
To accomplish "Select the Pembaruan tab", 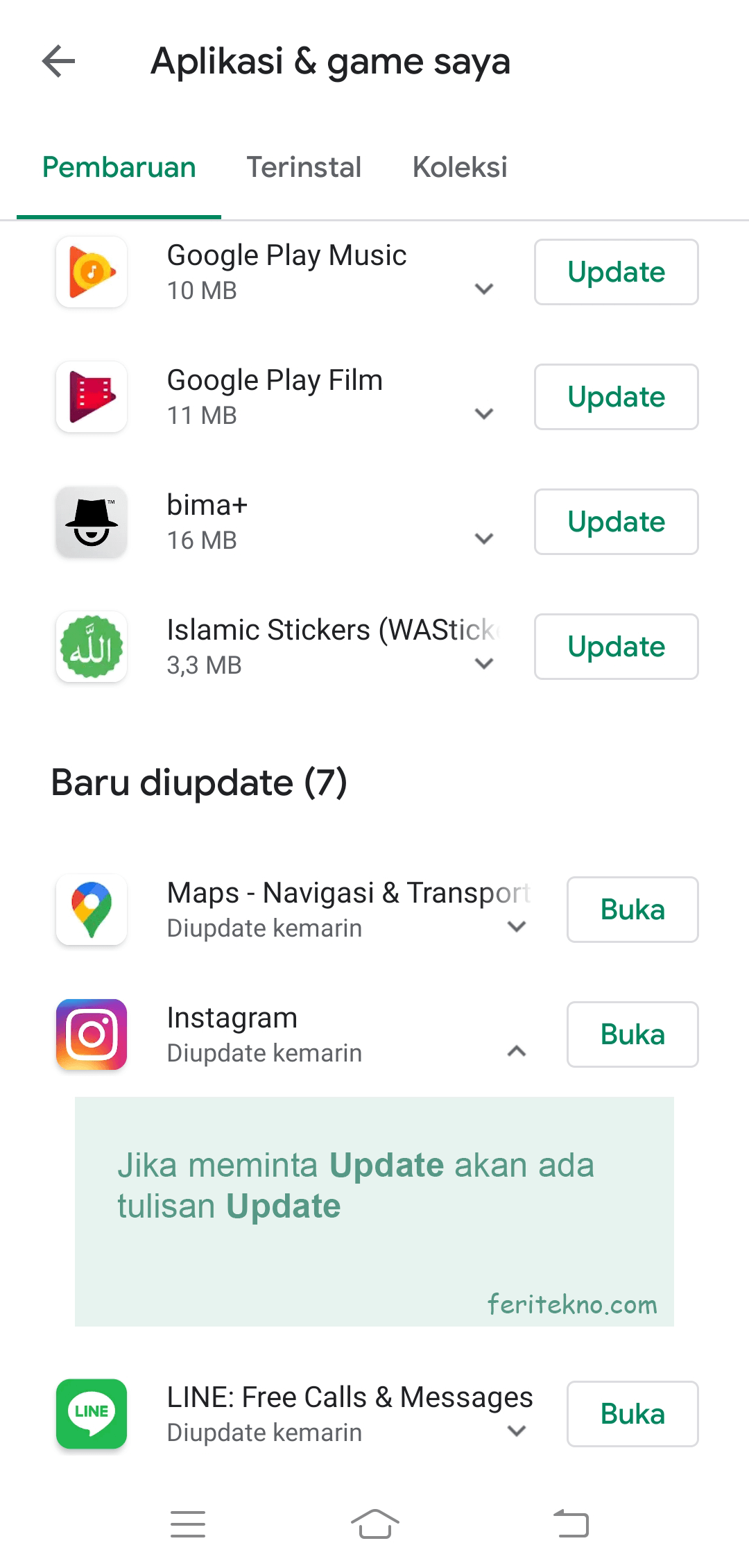I will click(x=119, y=167).
